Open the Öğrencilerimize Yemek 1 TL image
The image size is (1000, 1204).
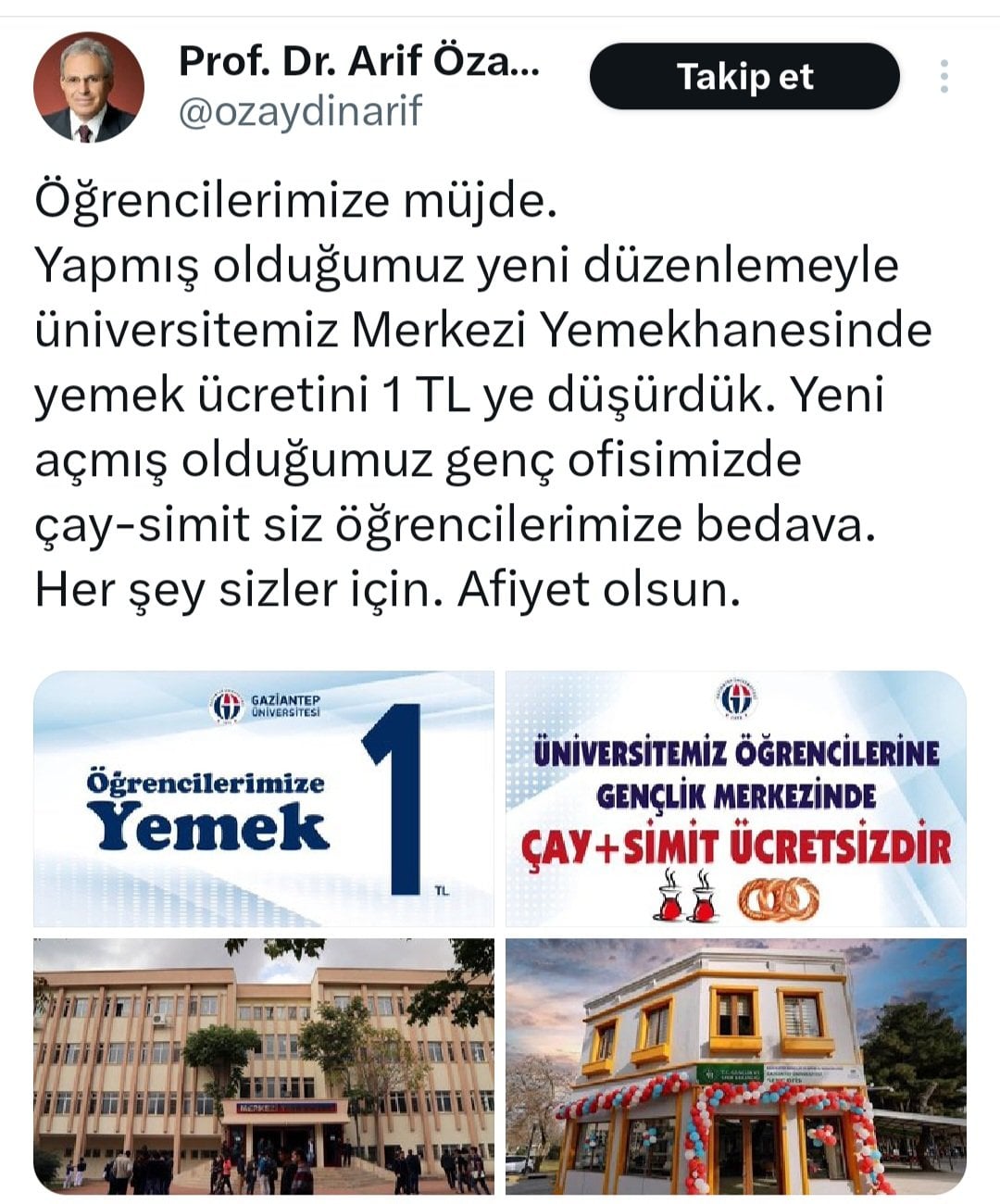[264, 798]
